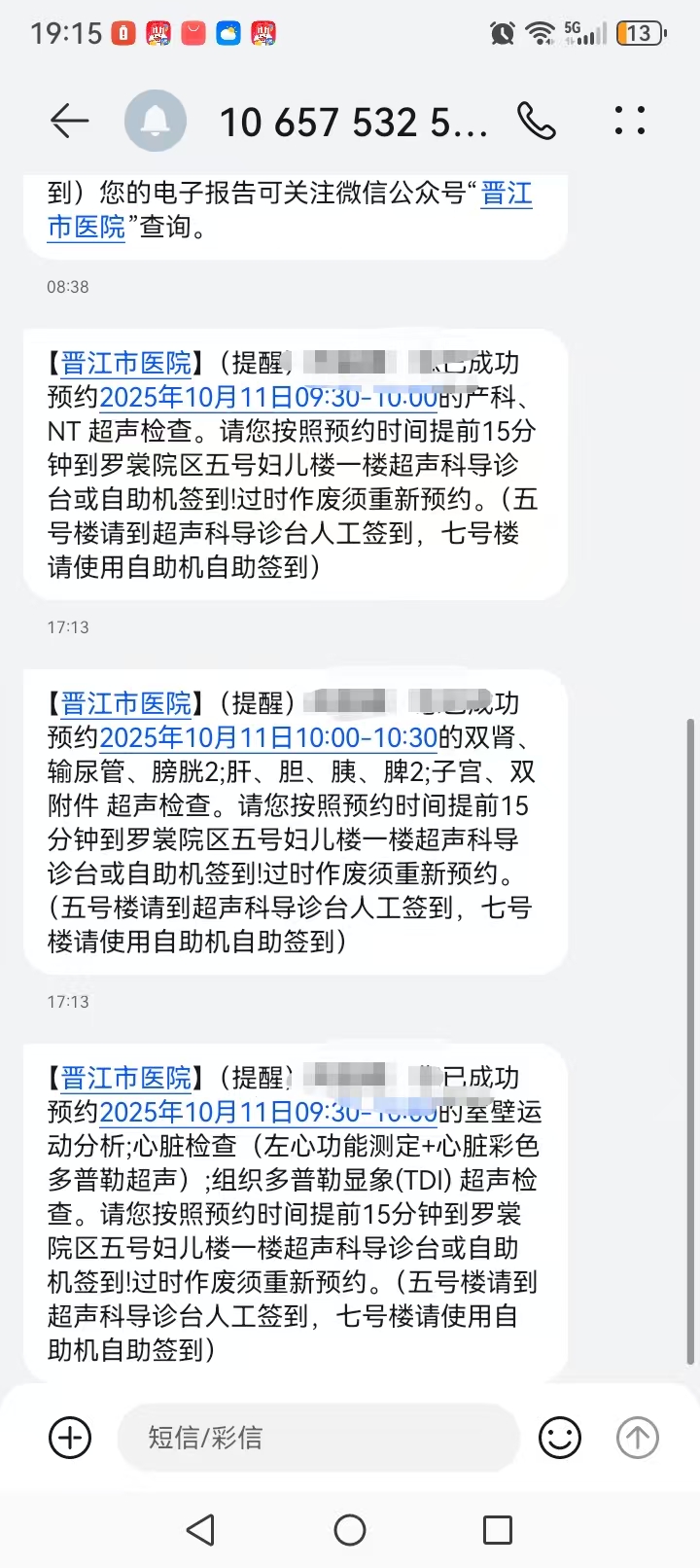
Task: Open date link 2025年10月11日10:00-10:30
Action: 268,737
